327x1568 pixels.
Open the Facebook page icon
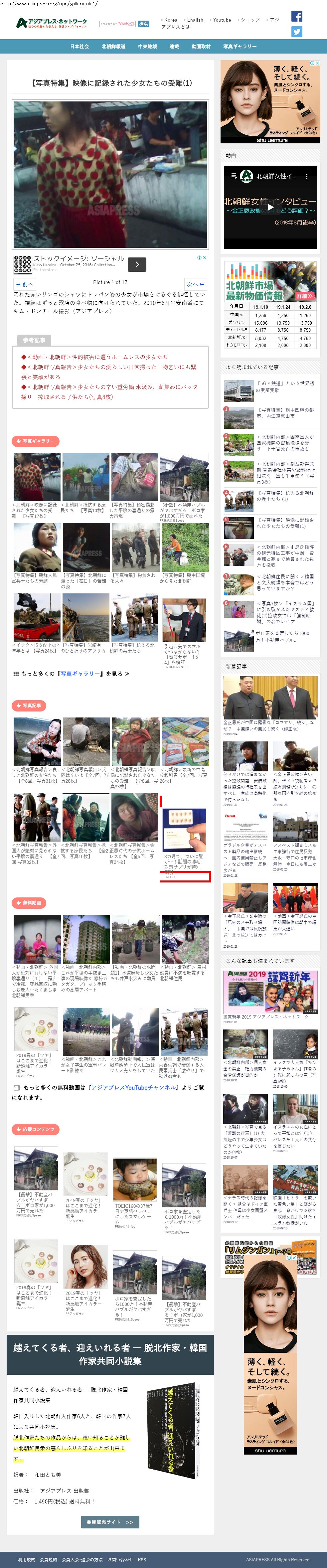click(x=296, y=16)
